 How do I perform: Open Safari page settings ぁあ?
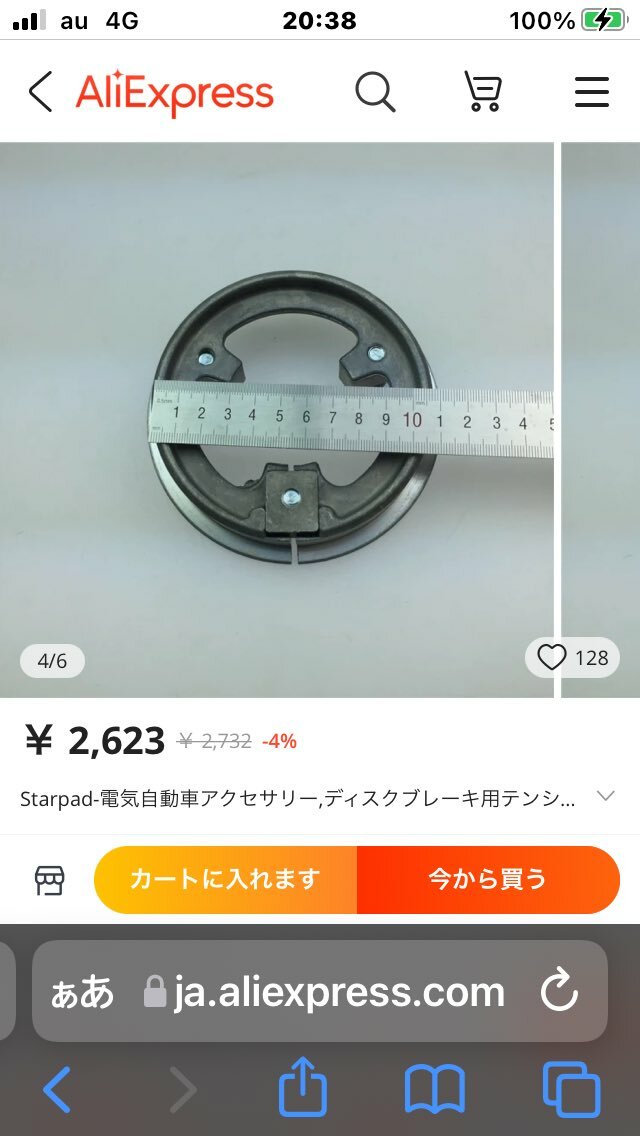click(82, 992)
